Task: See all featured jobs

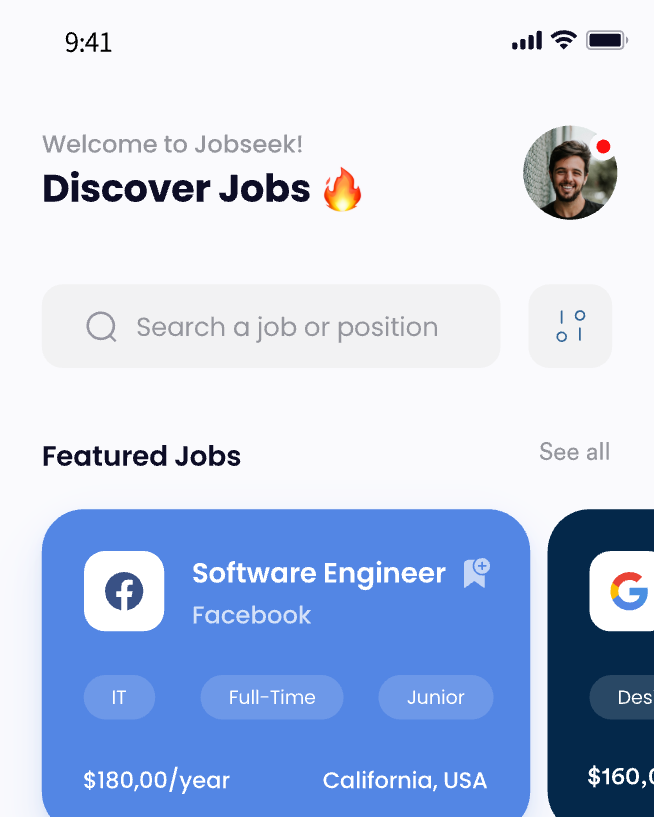Action: (x=574, y=452)
